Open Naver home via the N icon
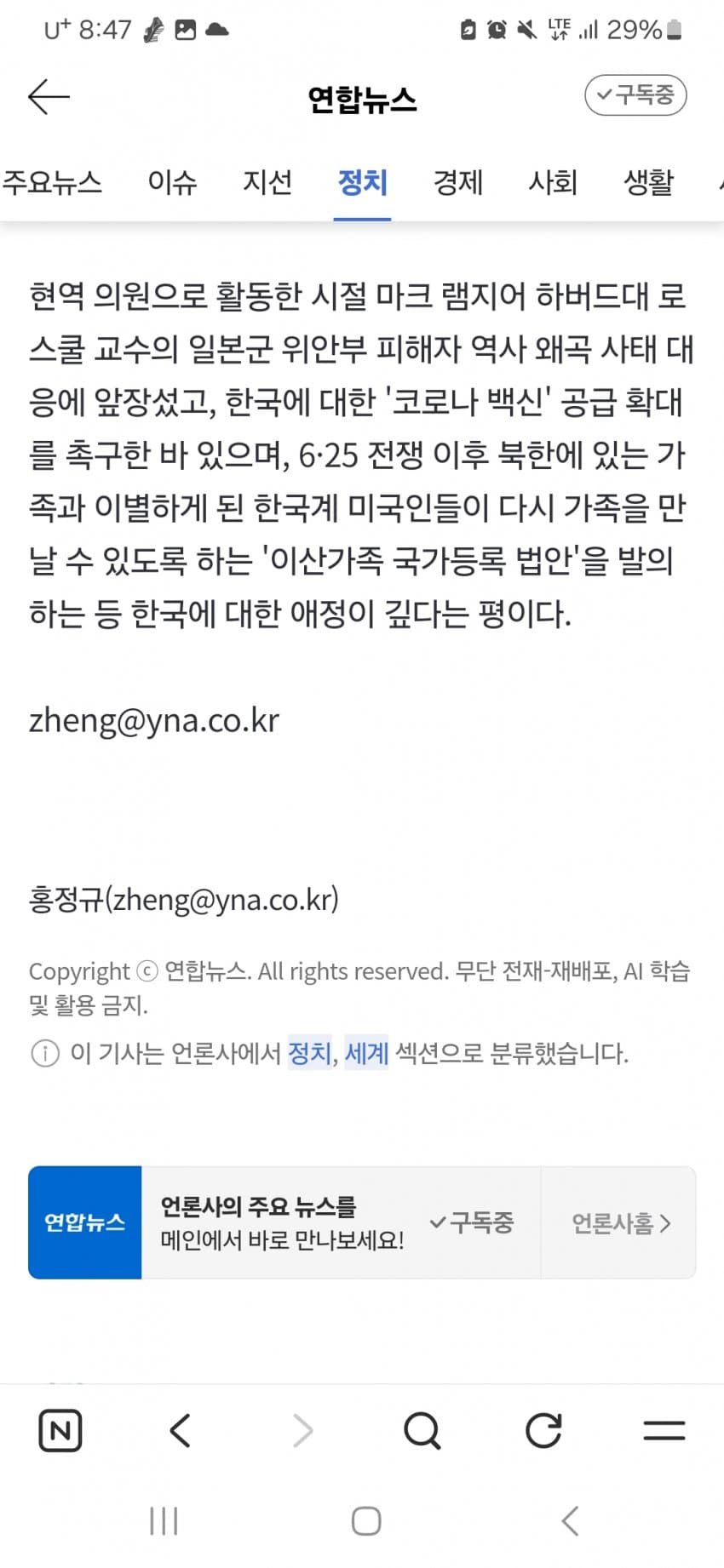Screen dimensions: 724x1568 [60, 1430]
